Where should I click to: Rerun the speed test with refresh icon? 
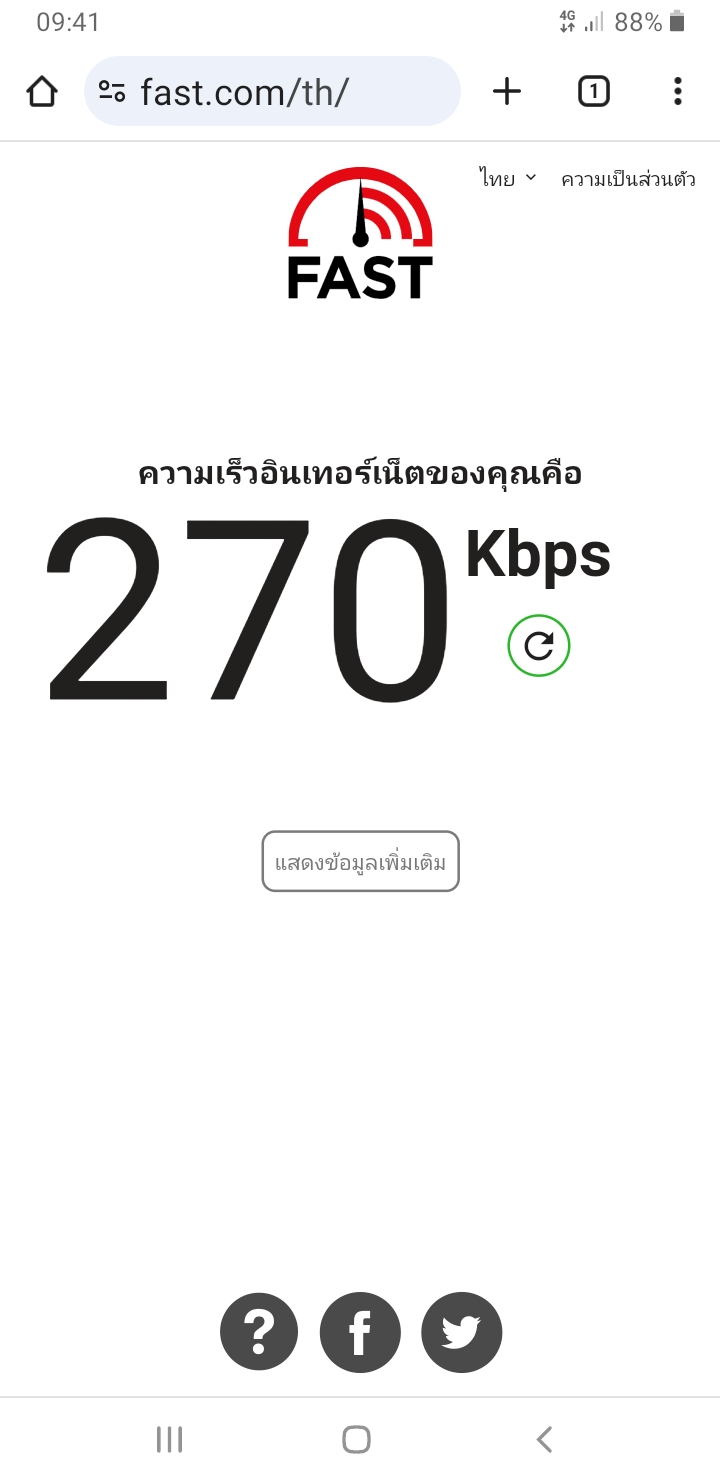coord(539,646)
